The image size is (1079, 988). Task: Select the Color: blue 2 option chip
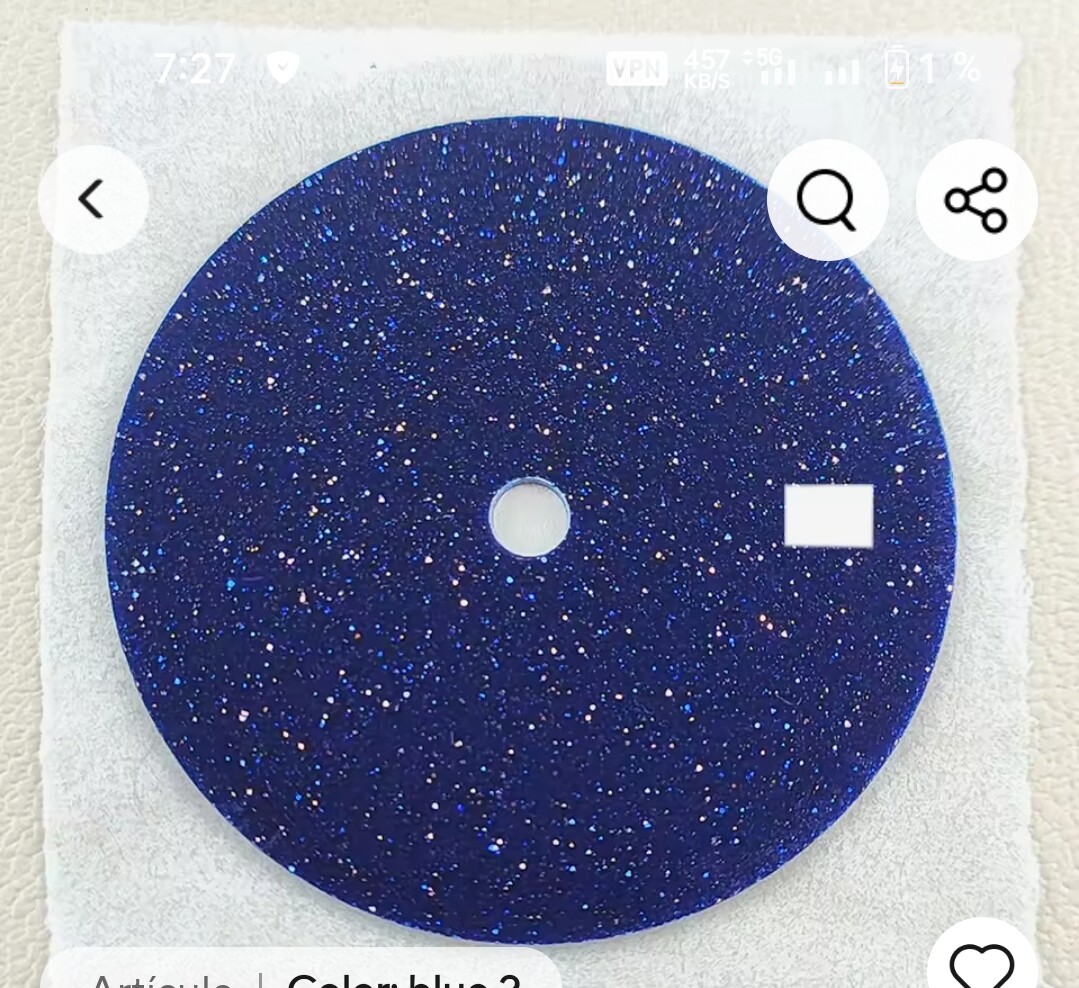coord(404,976)
